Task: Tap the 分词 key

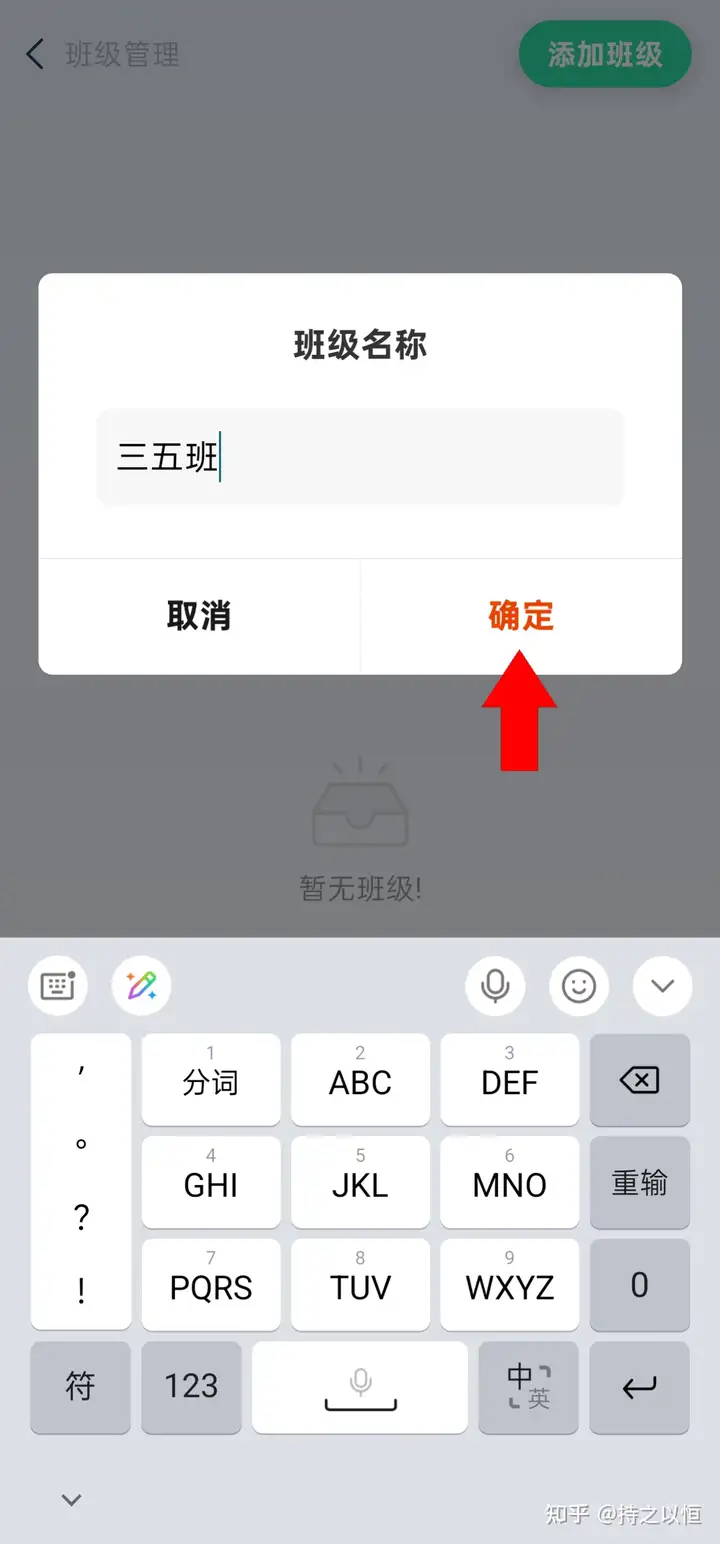Action: pyautogui.click(x=211, y=1080)
